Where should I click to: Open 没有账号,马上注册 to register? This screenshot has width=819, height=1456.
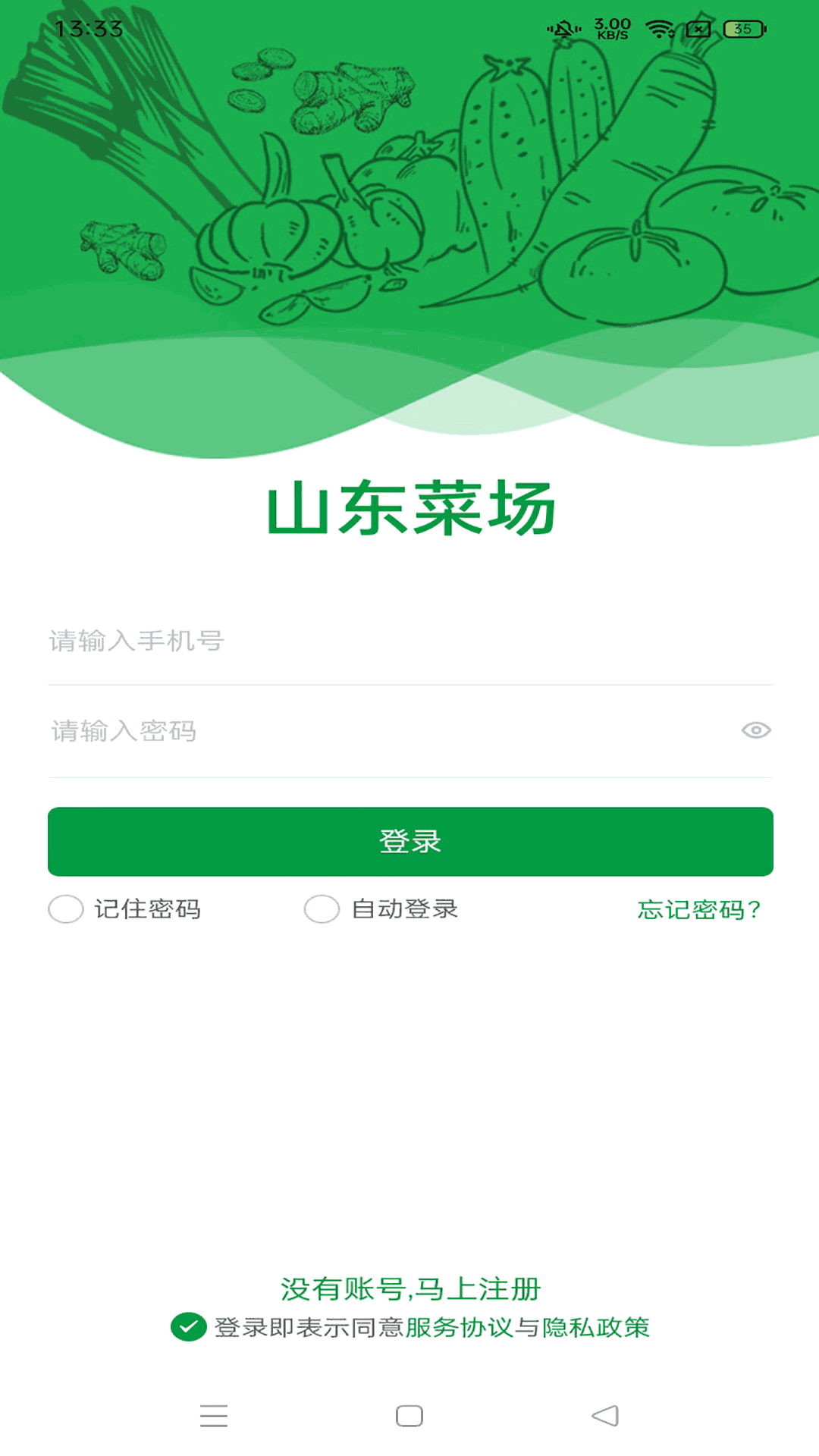[x=410, y=1288]
